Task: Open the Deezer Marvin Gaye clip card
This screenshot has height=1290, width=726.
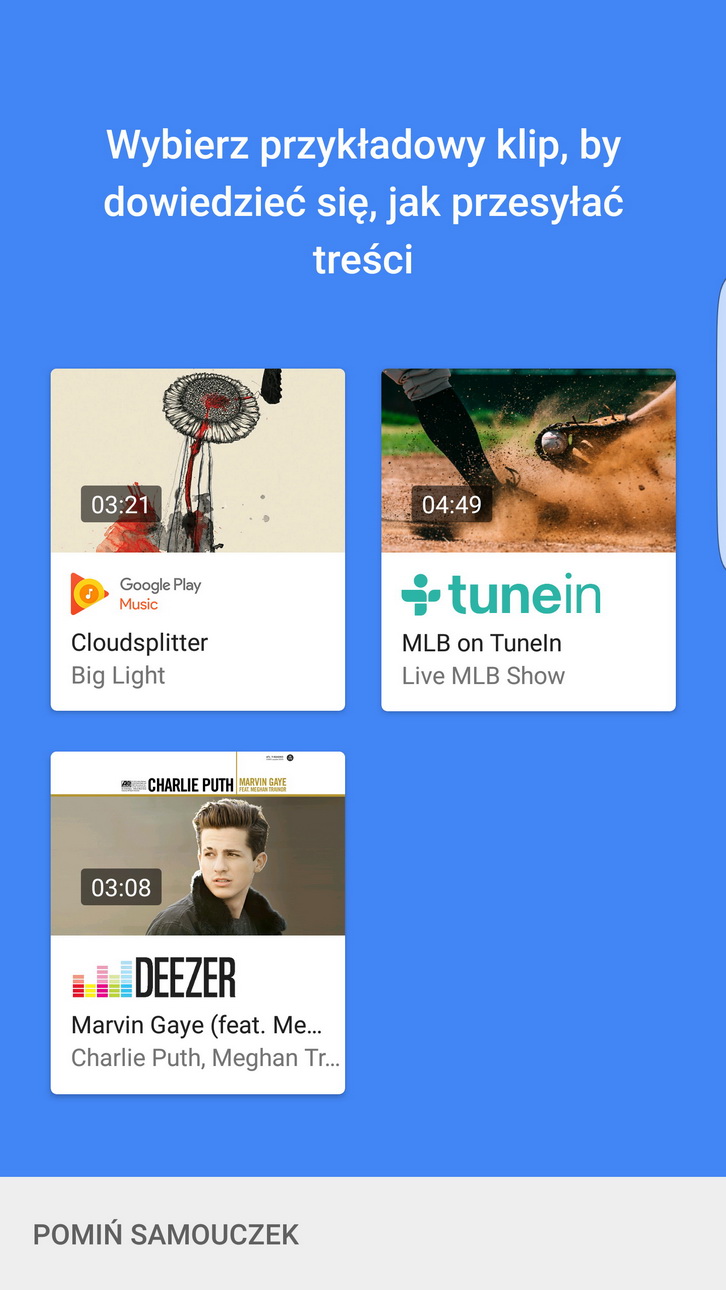Action: click(x=198, y=922)
